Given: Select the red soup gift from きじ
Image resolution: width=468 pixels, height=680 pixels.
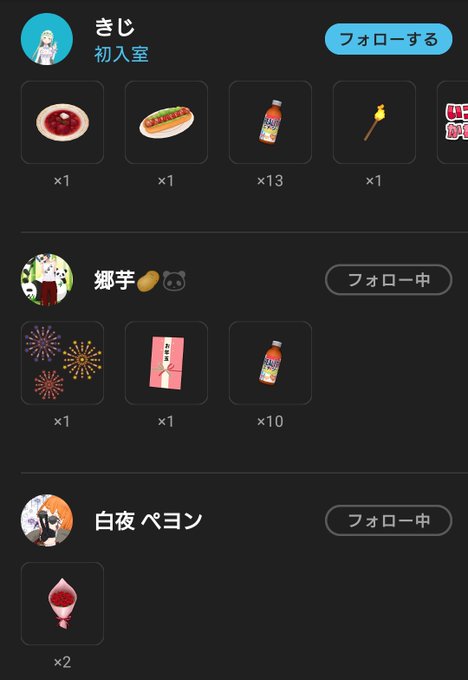Looking at the screenshot, I should 62,122.
